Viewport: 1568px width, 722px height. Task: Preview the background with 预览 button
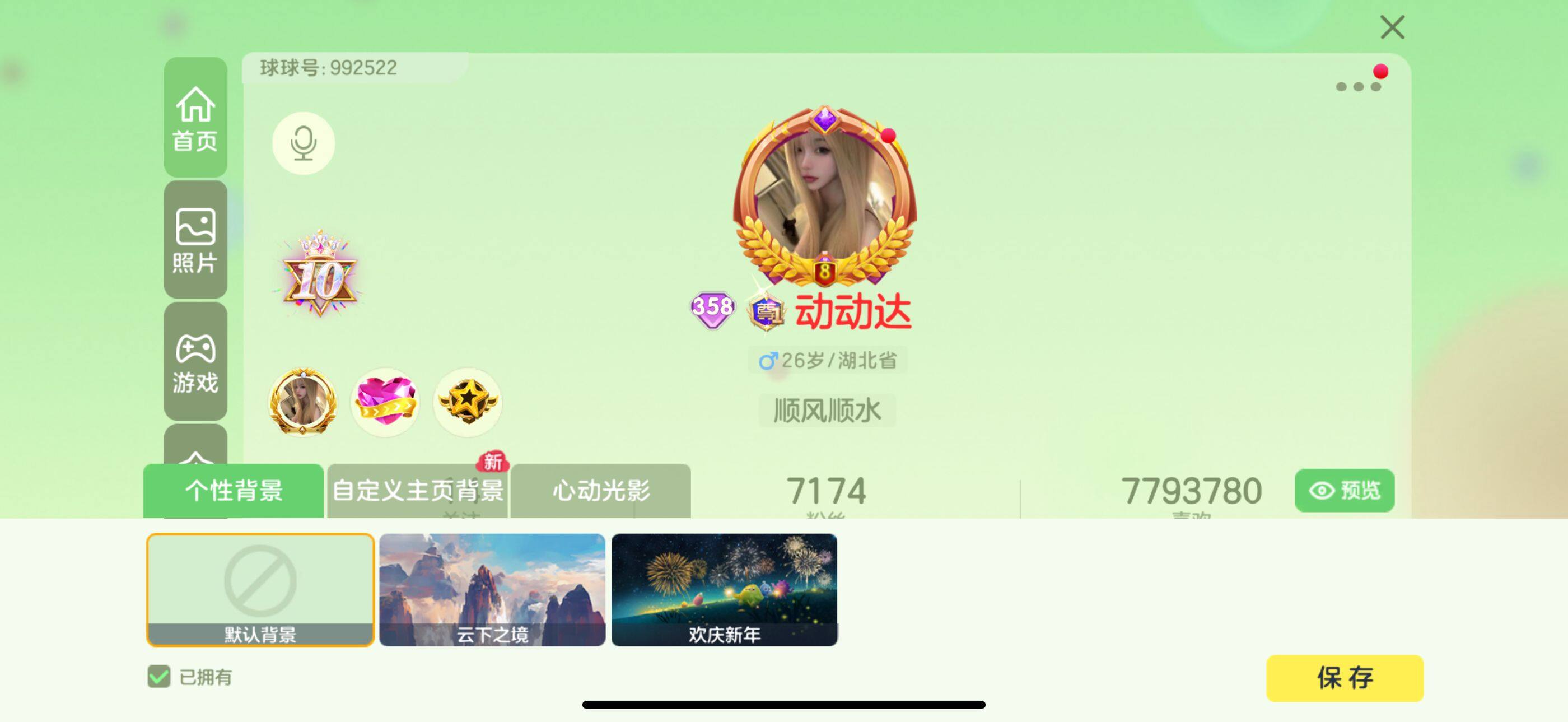coord(1344,490)
